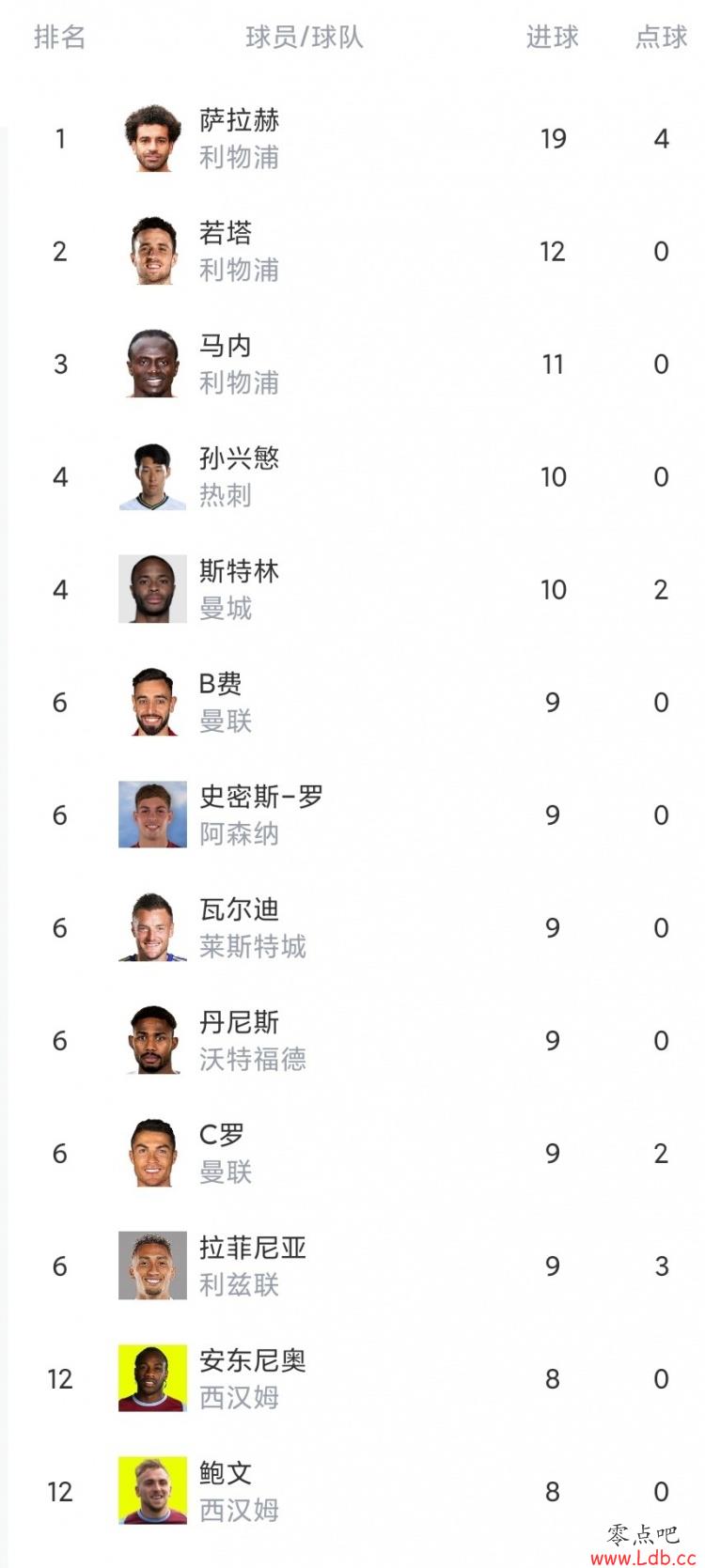
Task: Open the C罗 row
Action: pyautogui.click(x=352, y=1153)
